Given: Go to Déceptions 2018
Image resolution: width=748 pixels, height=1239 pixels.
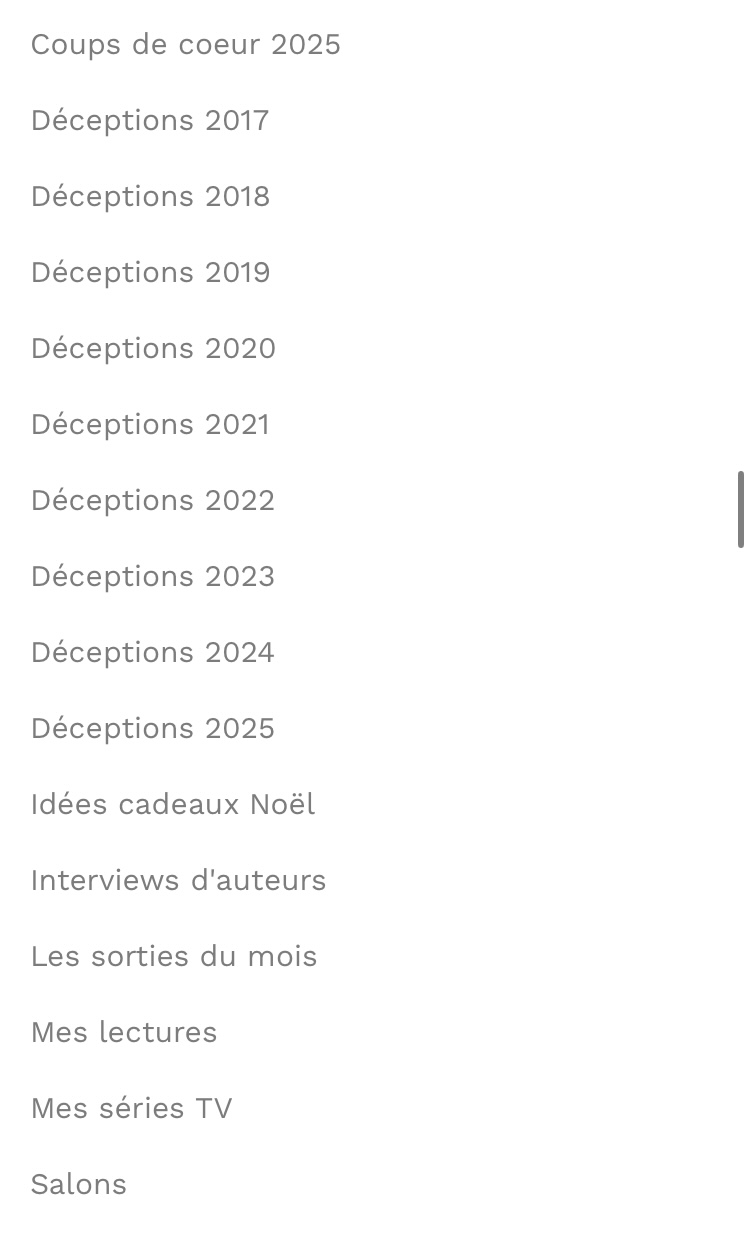Looking at the screenshot, I should tap(150, 197).
